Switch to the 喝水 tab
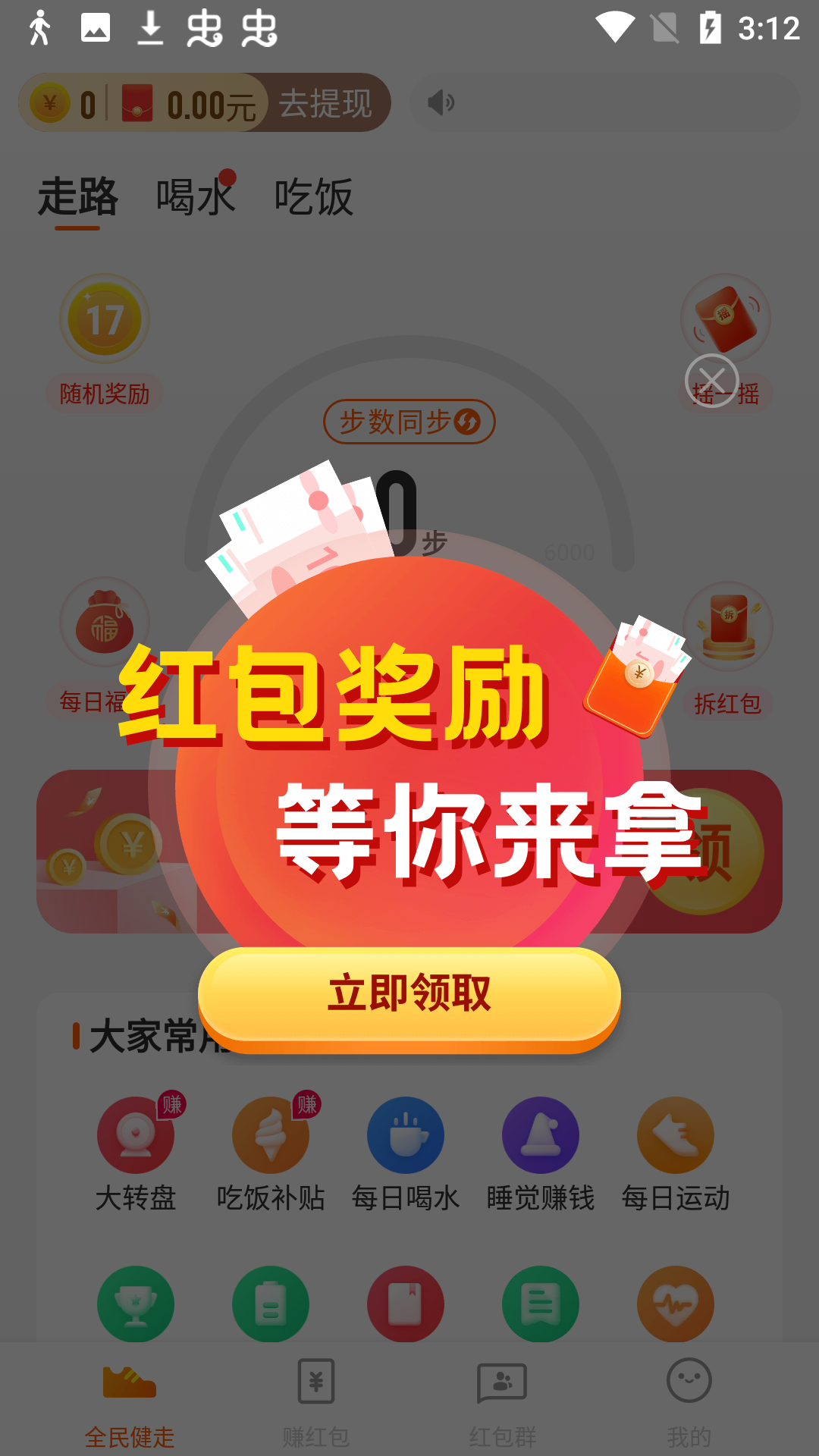Image resolution: width=819 pixels, height=1456 pixels. (196, 197)
